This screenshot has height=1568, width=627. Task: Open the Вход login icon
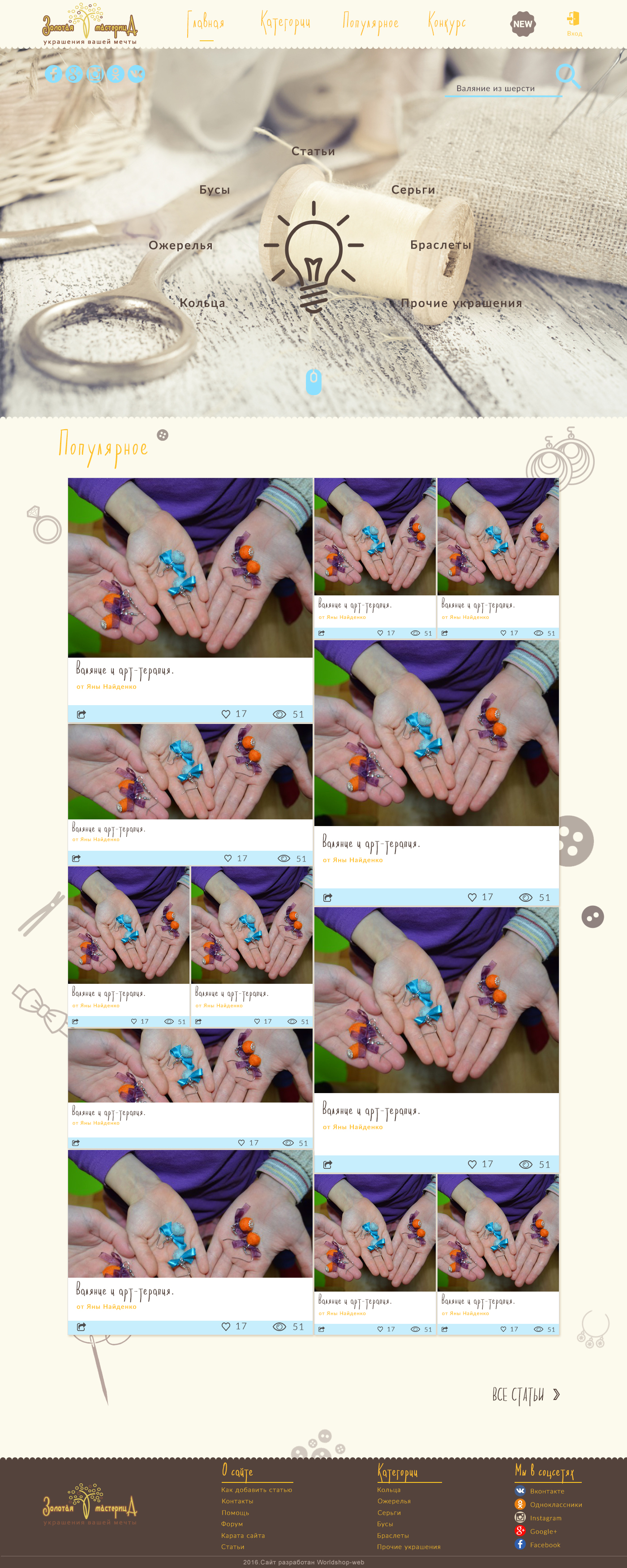tap(573, 22)
